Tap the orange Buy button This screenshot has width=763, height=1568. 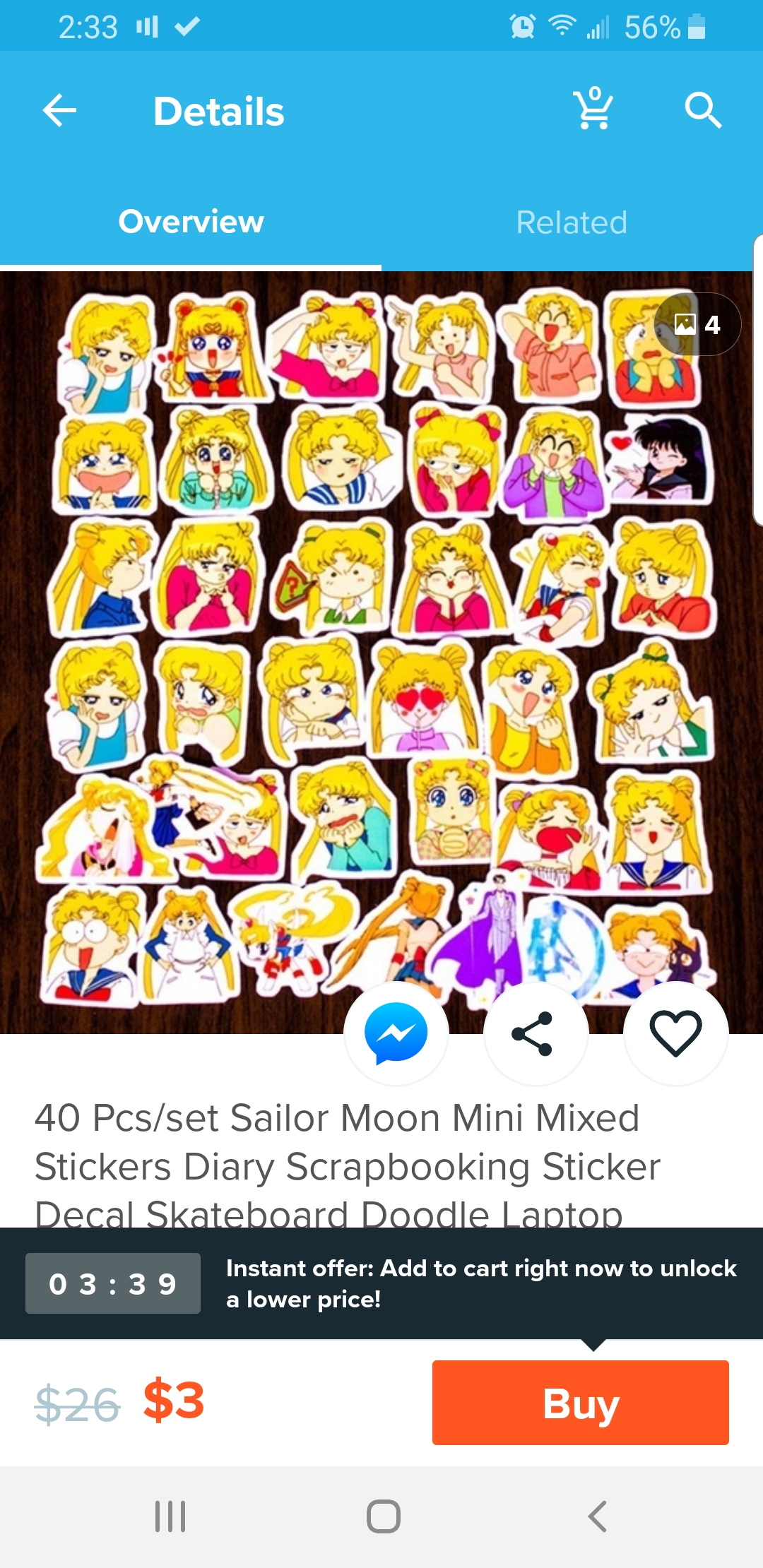pyautogui.click(x=581, y=1403)
